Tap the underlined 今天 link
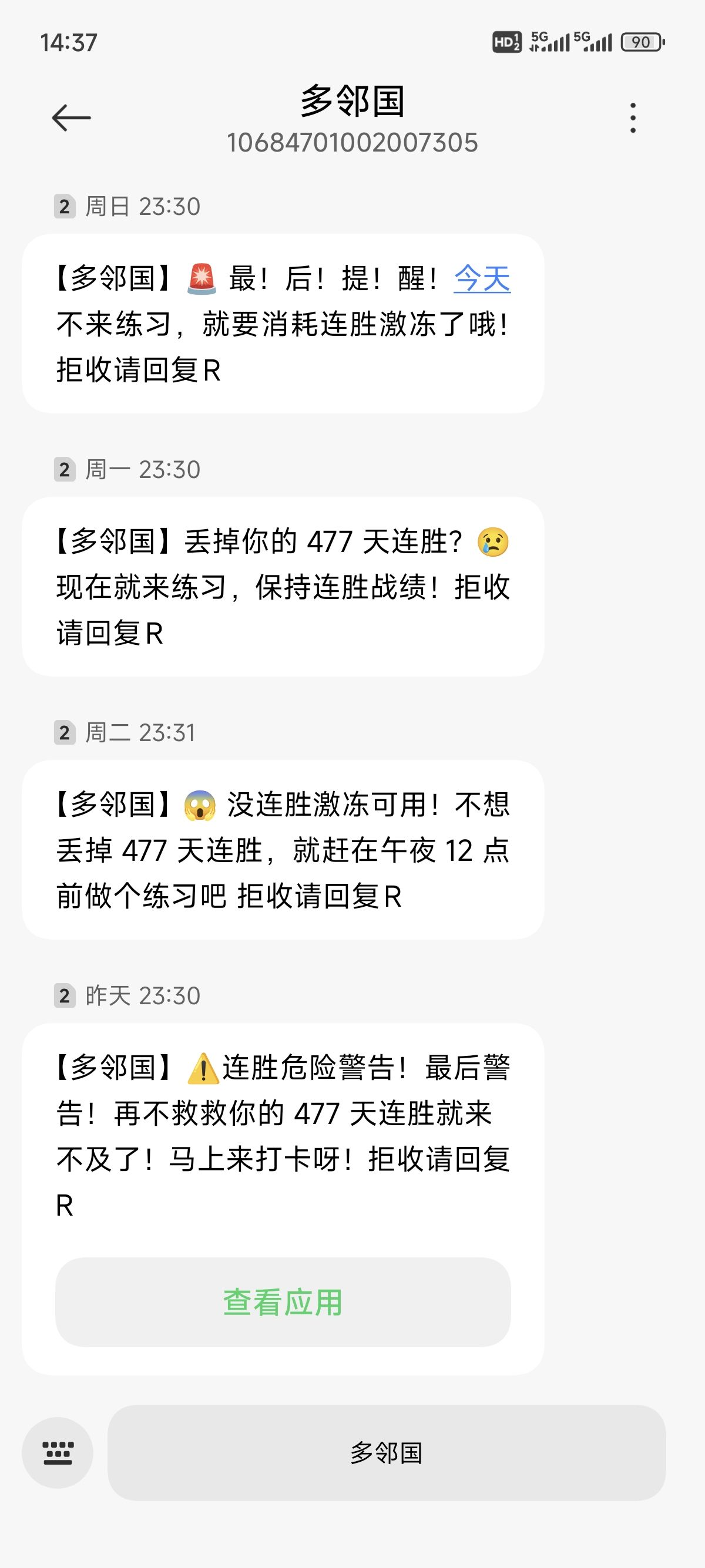Viewport: 705px width, 1568px height. (482, 279)
